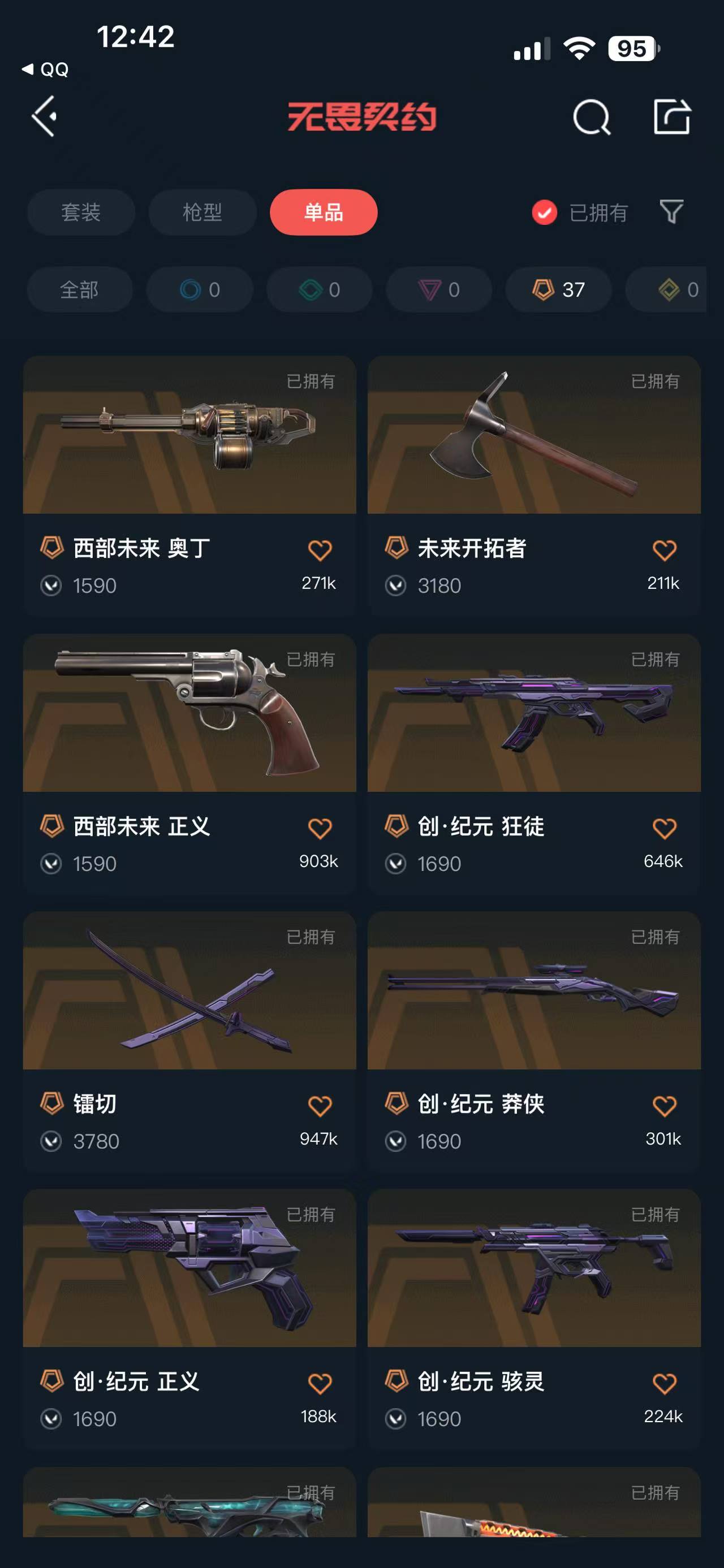The image size is (724, 1568).
Task: Switch to the 套装 tab
Action: [x=81, y=213]
